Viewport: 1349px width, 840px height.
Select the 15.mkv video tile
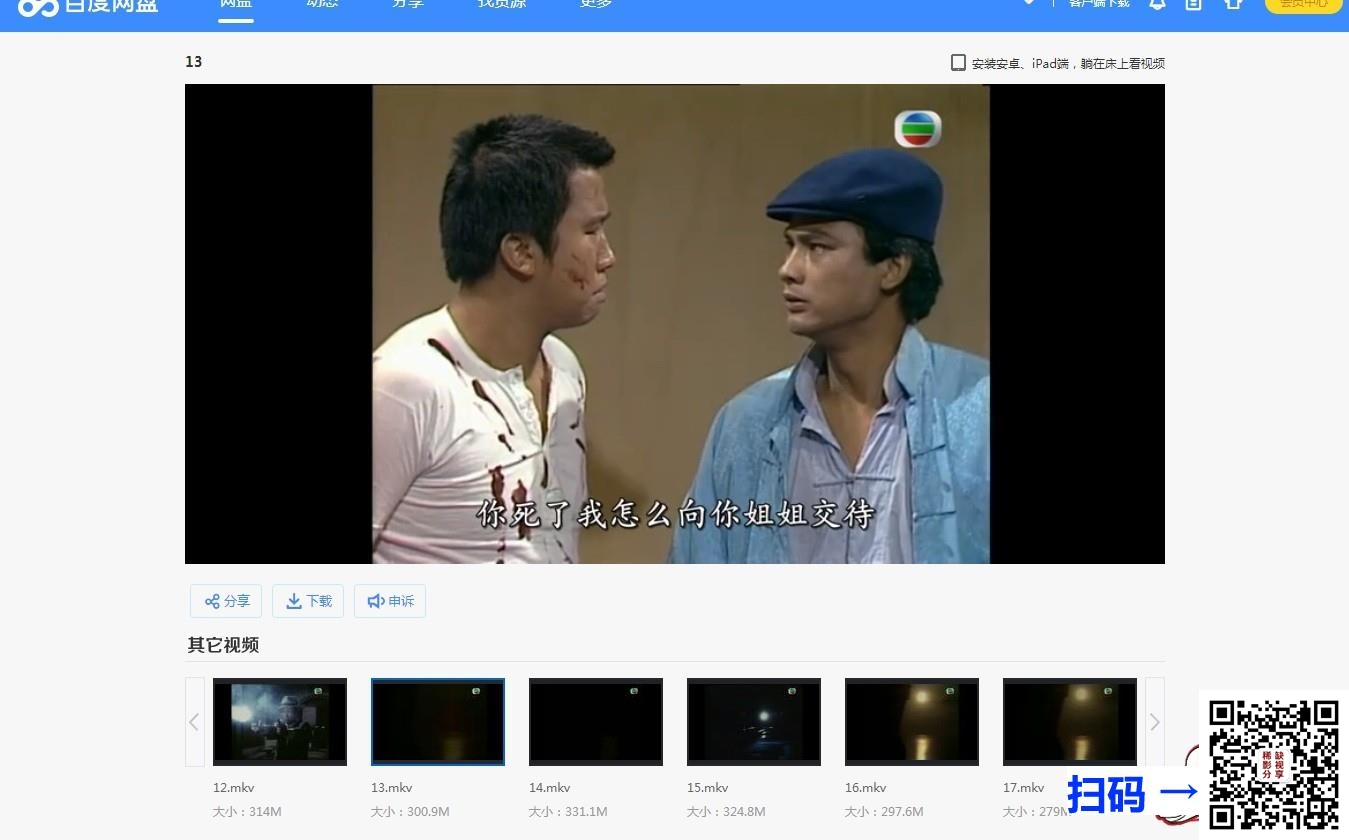click(x=754, y=721)
